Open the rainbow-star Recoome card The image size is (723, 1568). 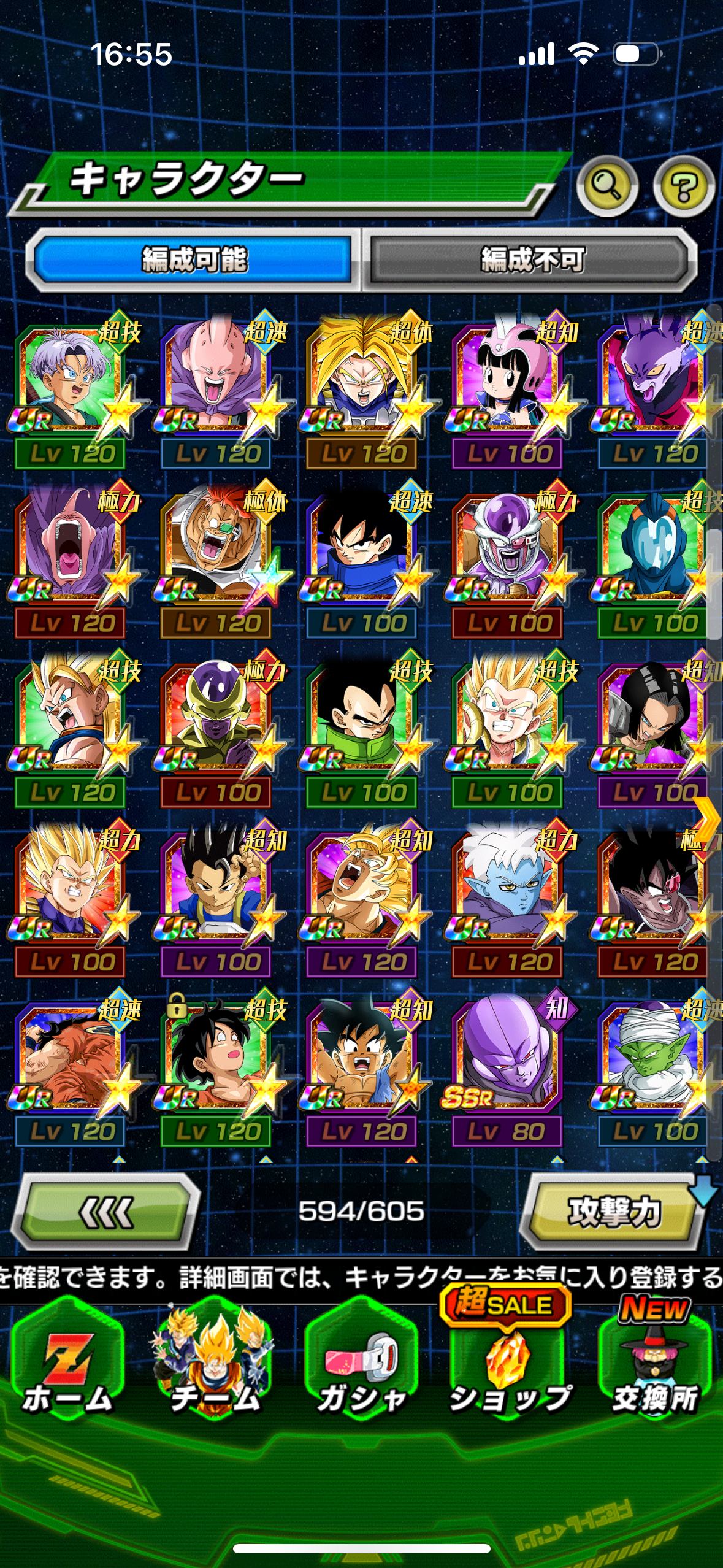click(x=215, y=551)
